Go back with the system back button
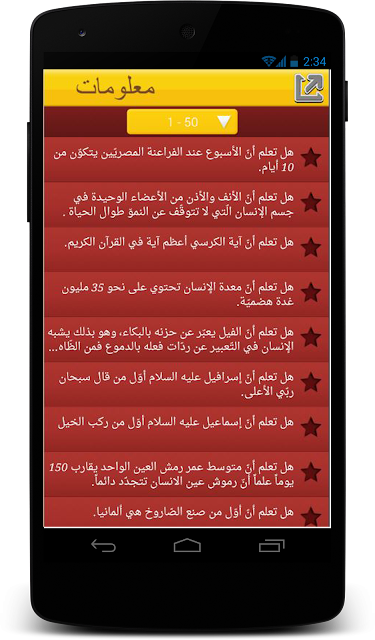Screen dimensions: 375x640 tap(103, 545)
